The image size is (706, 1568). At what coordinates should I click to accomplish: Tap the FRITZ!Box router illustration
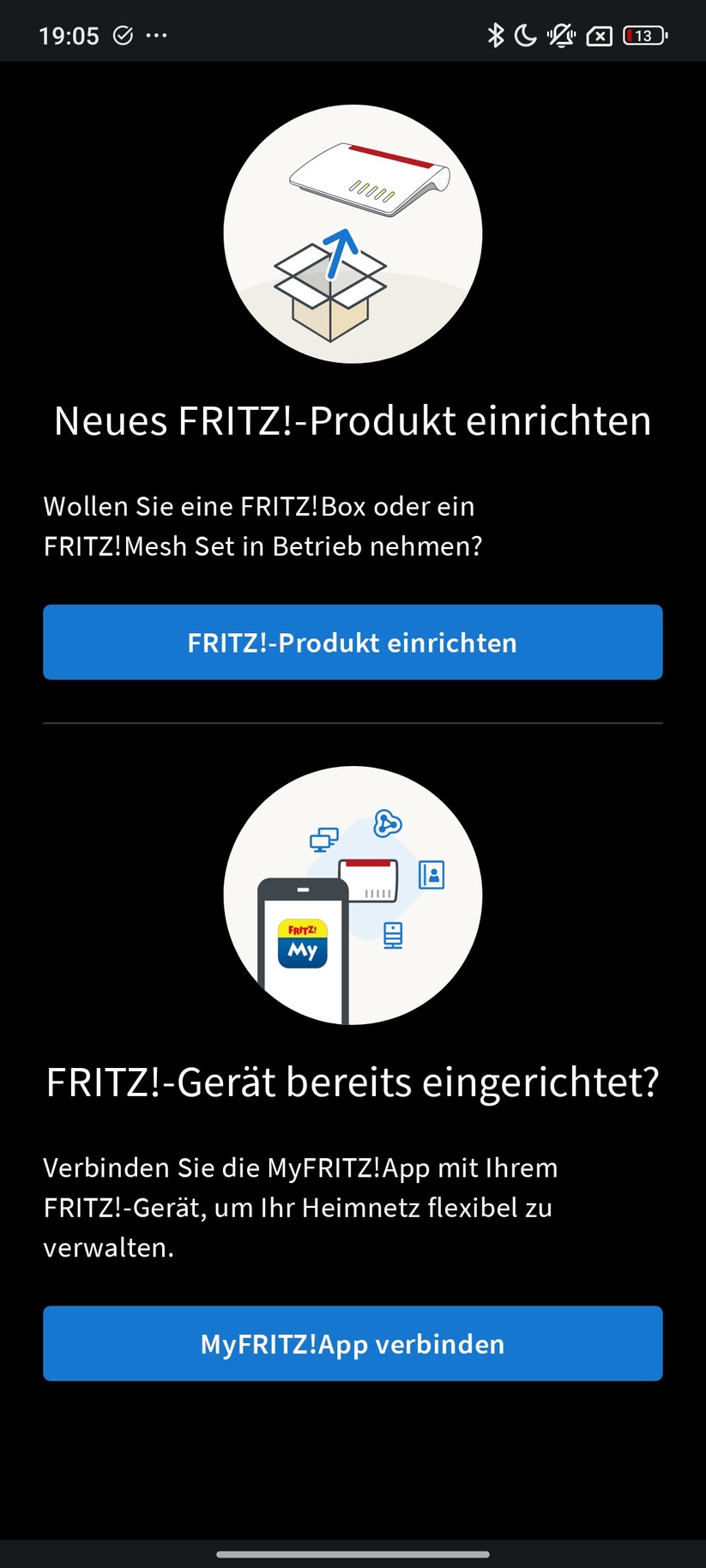tap(369, 180)
